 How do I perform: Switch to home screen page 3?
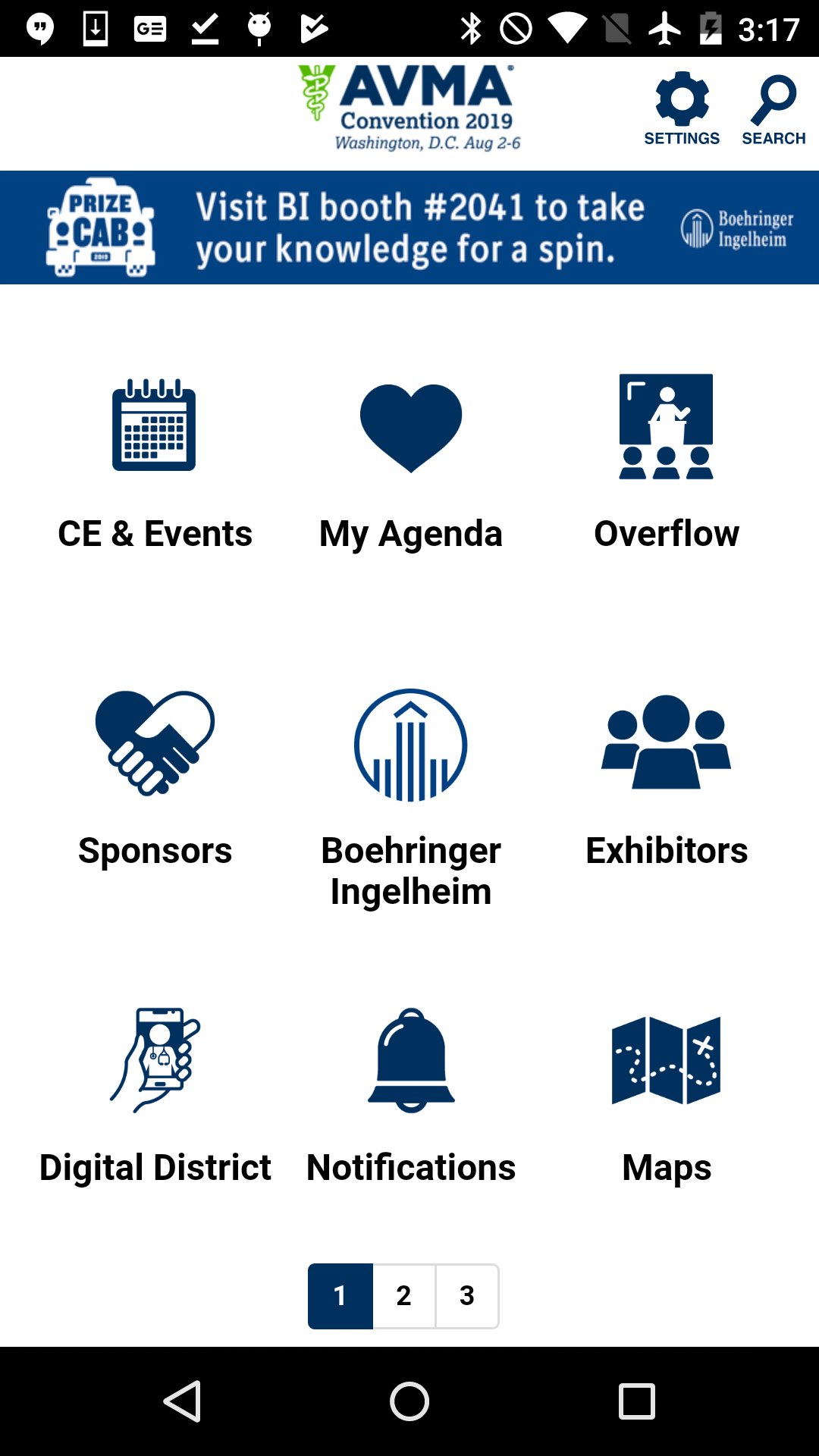[x=466, y=1296]
